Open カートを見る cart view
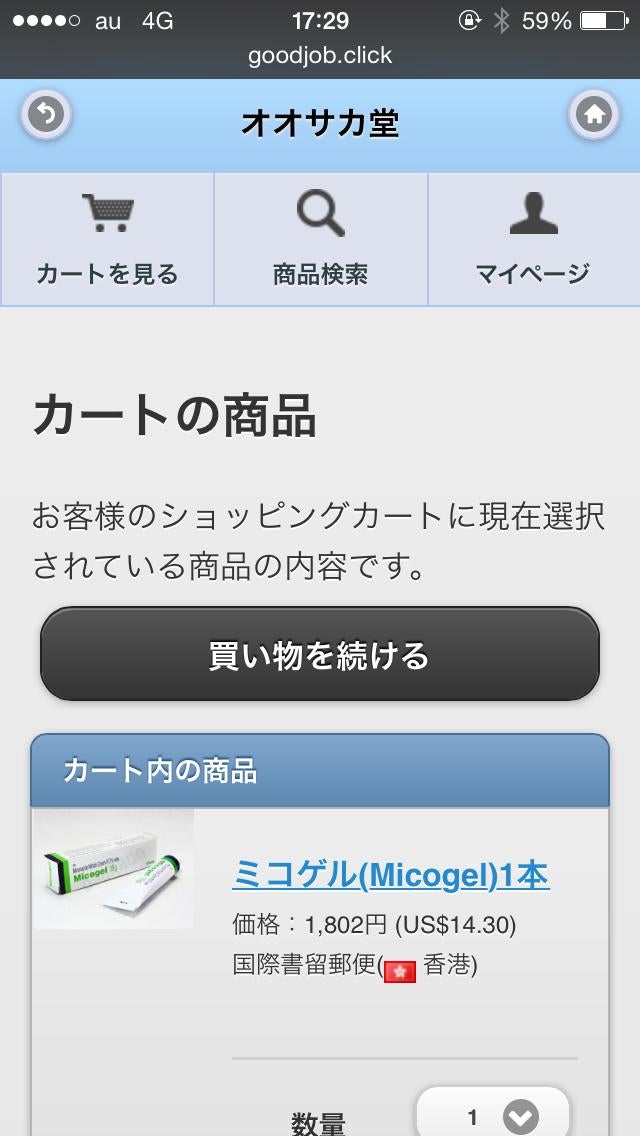640x1136 pixels. [x=107, y=240]
